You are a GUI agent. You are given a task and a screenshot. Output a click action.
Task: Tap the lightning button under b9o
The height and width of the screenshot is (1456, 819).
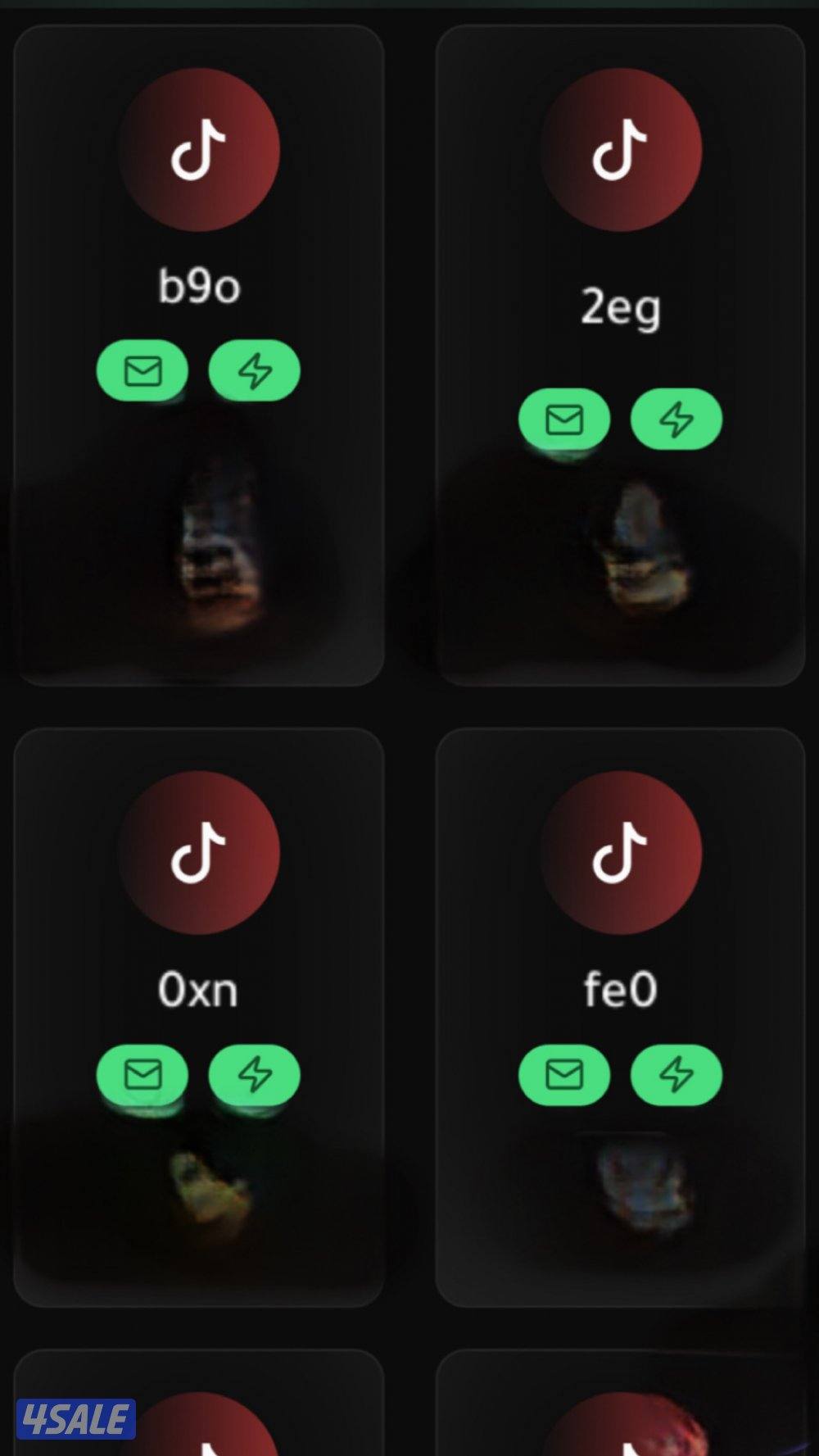[x=255, y=370]
